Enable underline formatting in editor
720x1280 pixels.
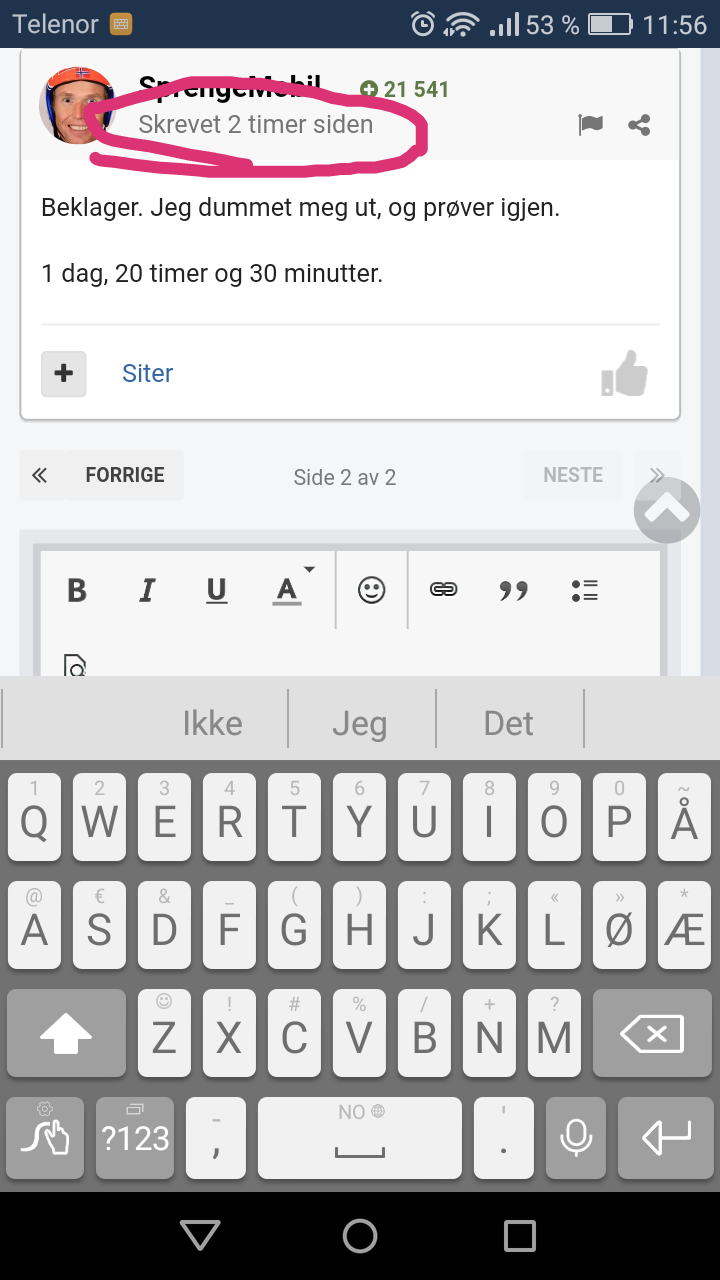[x=217, y=590]
